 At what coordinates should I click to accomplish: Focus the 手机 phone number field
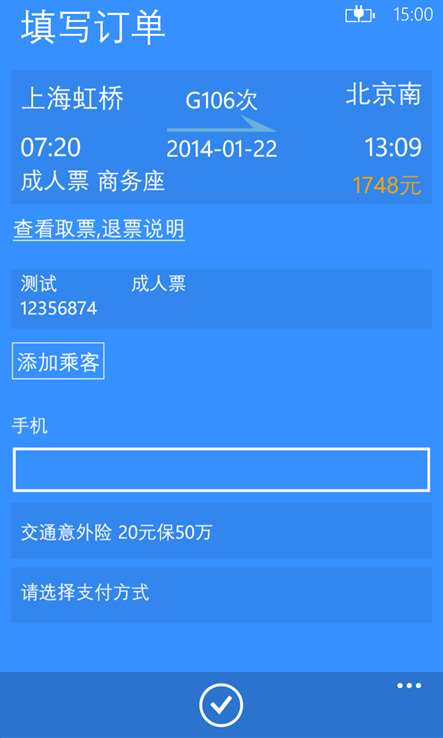pyautogui.click(x=221, y=470)
